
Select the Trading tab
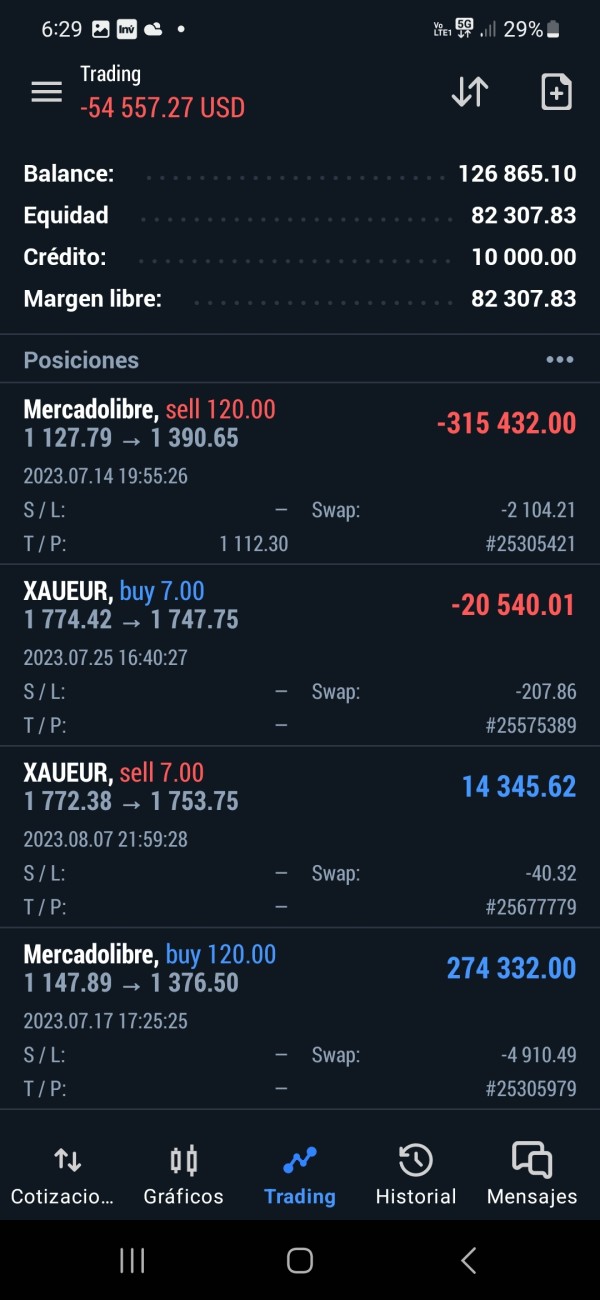pos(300,1175)
